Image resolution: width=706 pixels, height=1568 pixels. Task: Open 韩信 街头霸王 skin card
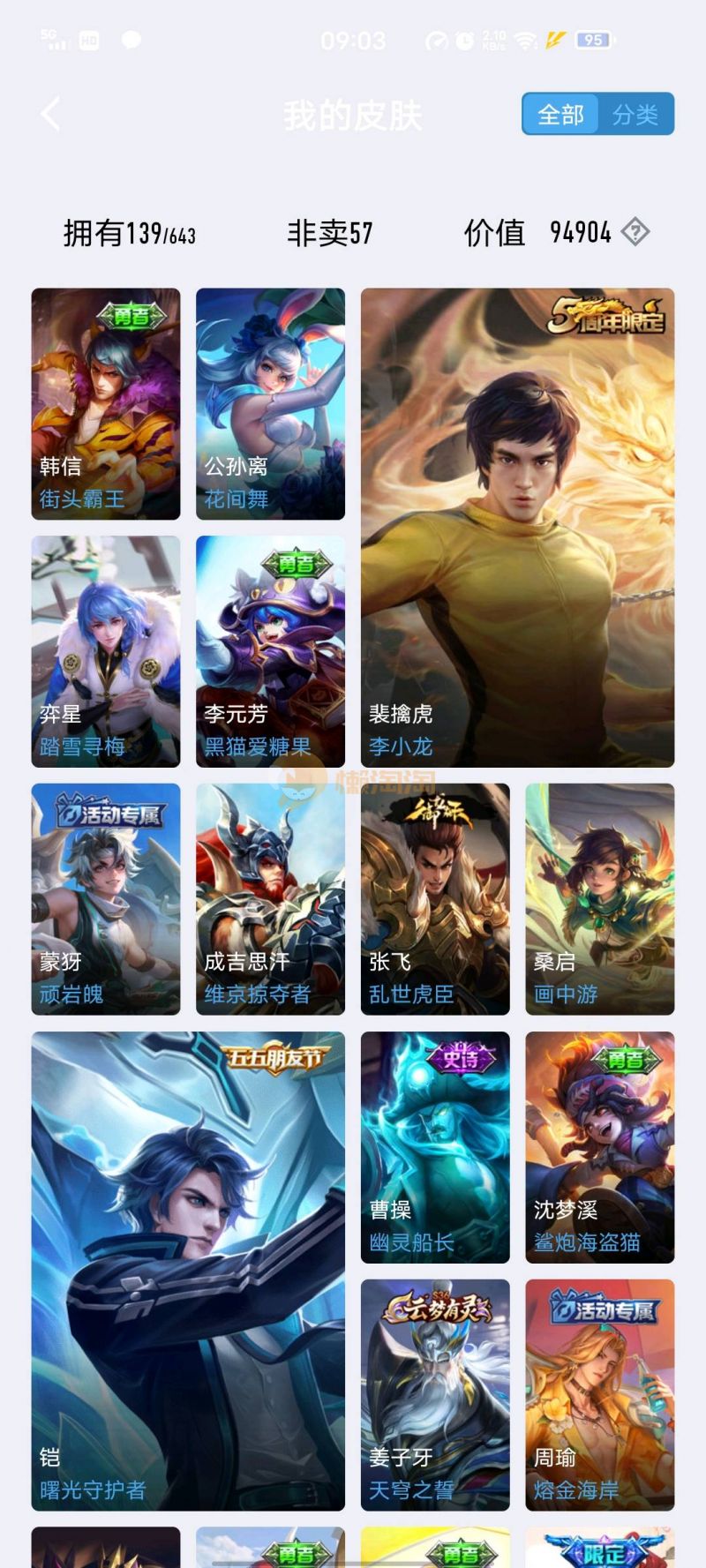click(106, 403)
